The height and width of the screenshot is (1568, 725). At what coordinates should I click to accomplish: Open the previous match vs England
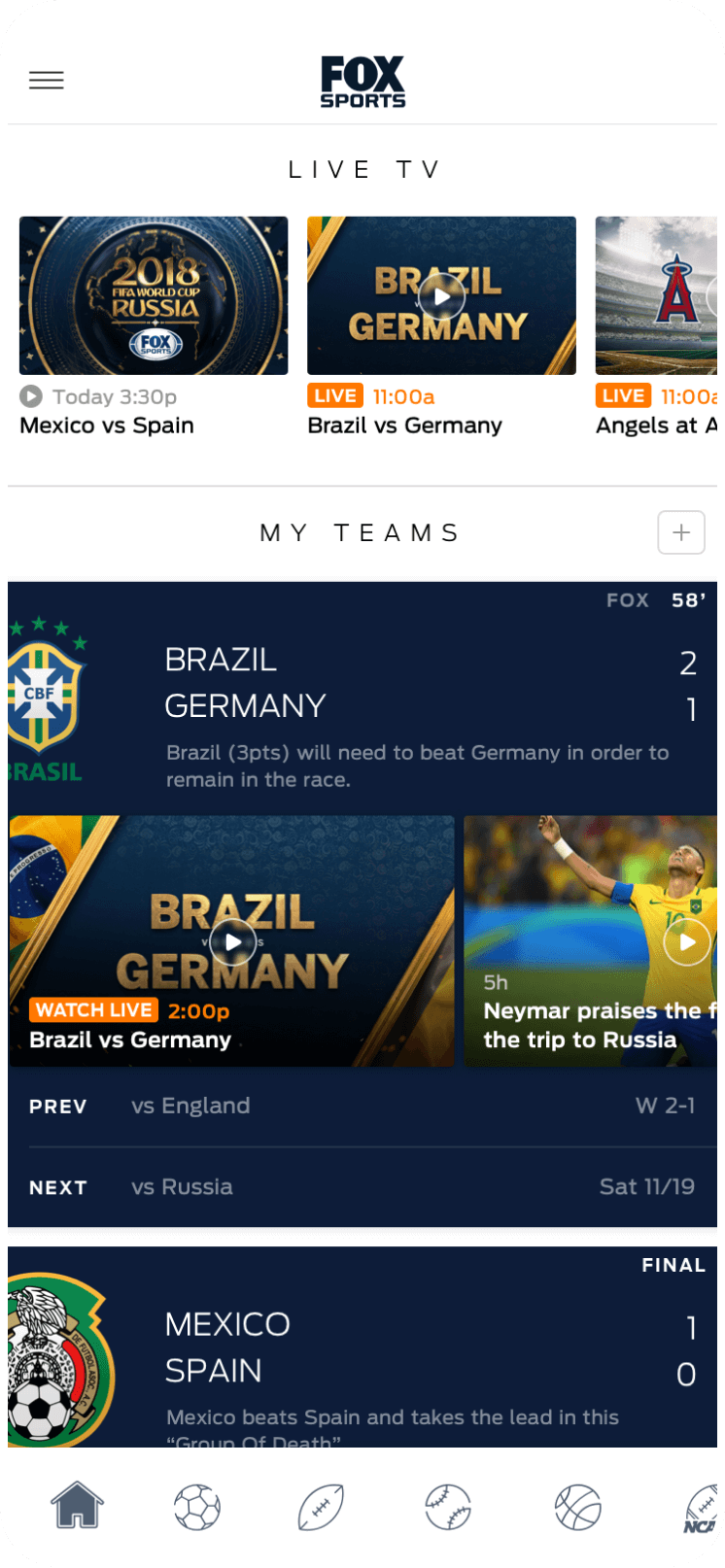[x=362, y=1106]
